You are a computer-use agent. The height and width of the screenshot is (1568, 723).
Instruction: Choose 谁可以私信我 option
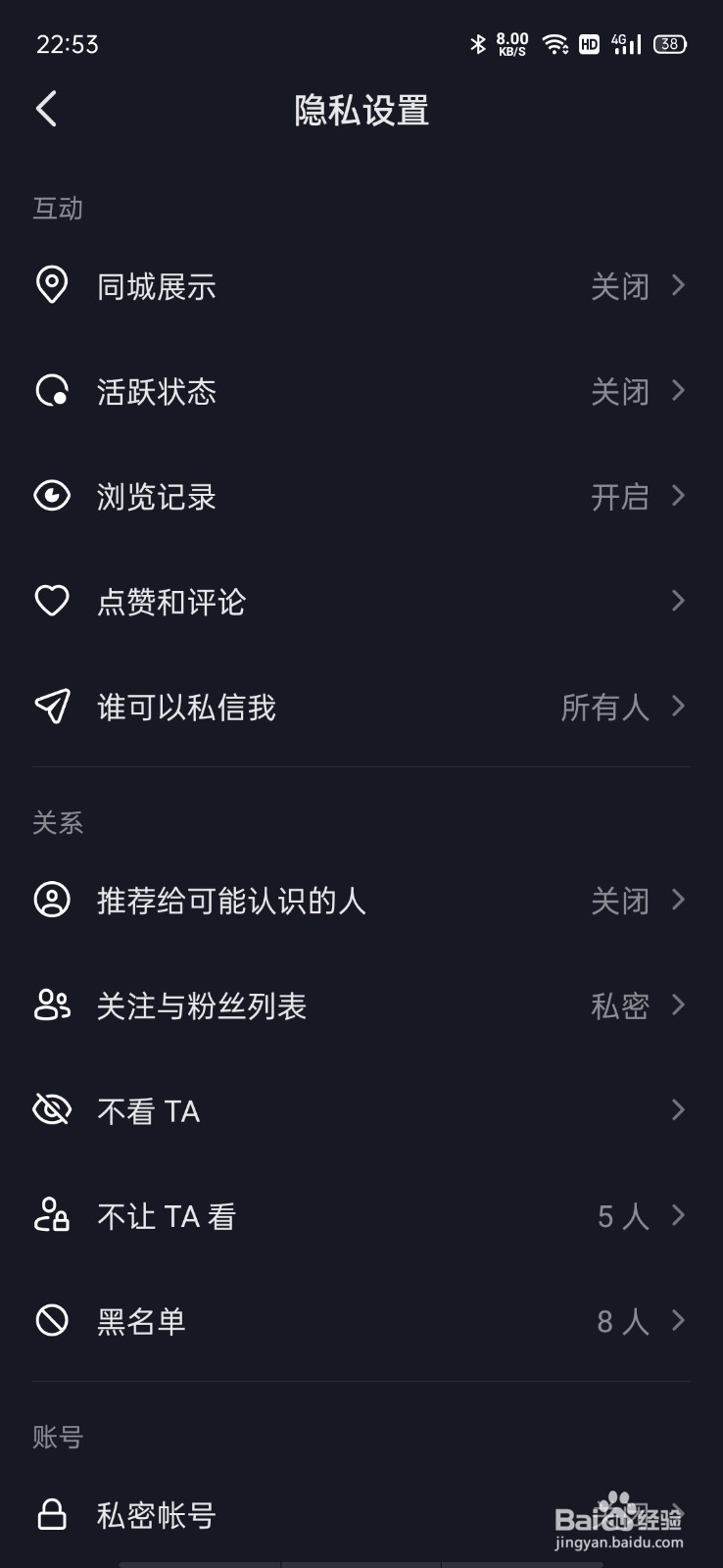click(361, 707)
